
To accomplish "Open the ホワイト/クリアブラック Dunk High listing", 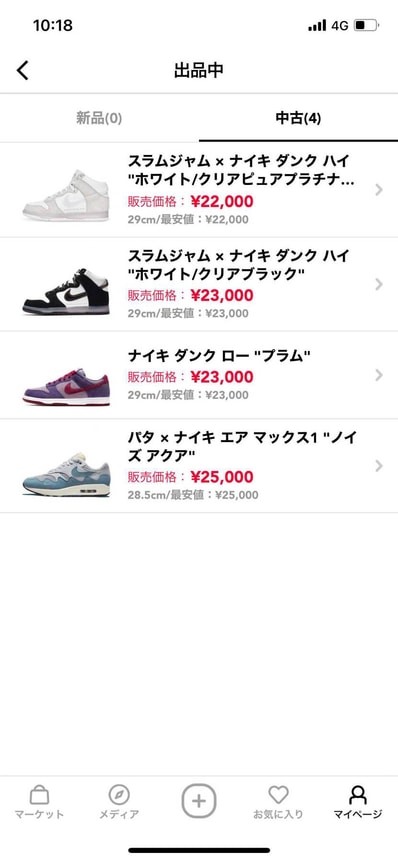I will point(199,284).
